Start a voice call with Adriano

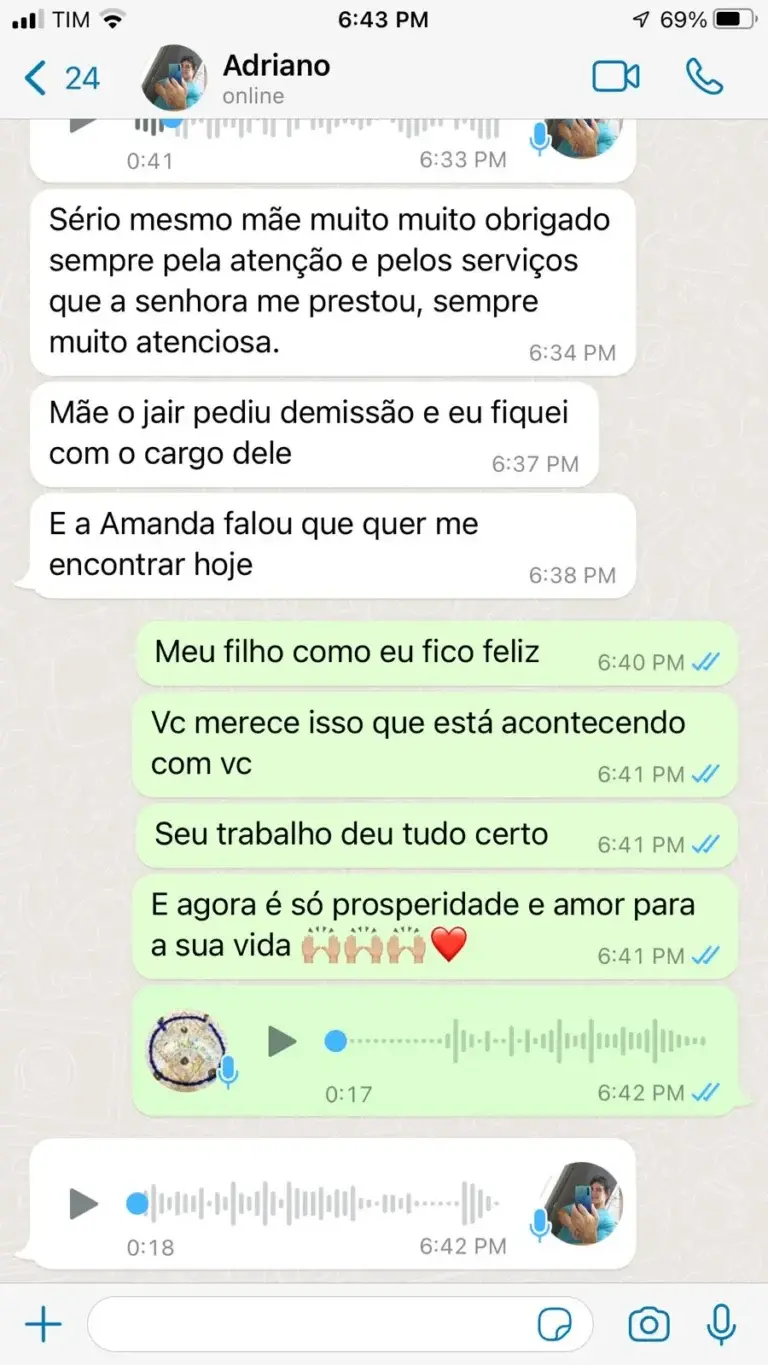(x=704, y=77)
